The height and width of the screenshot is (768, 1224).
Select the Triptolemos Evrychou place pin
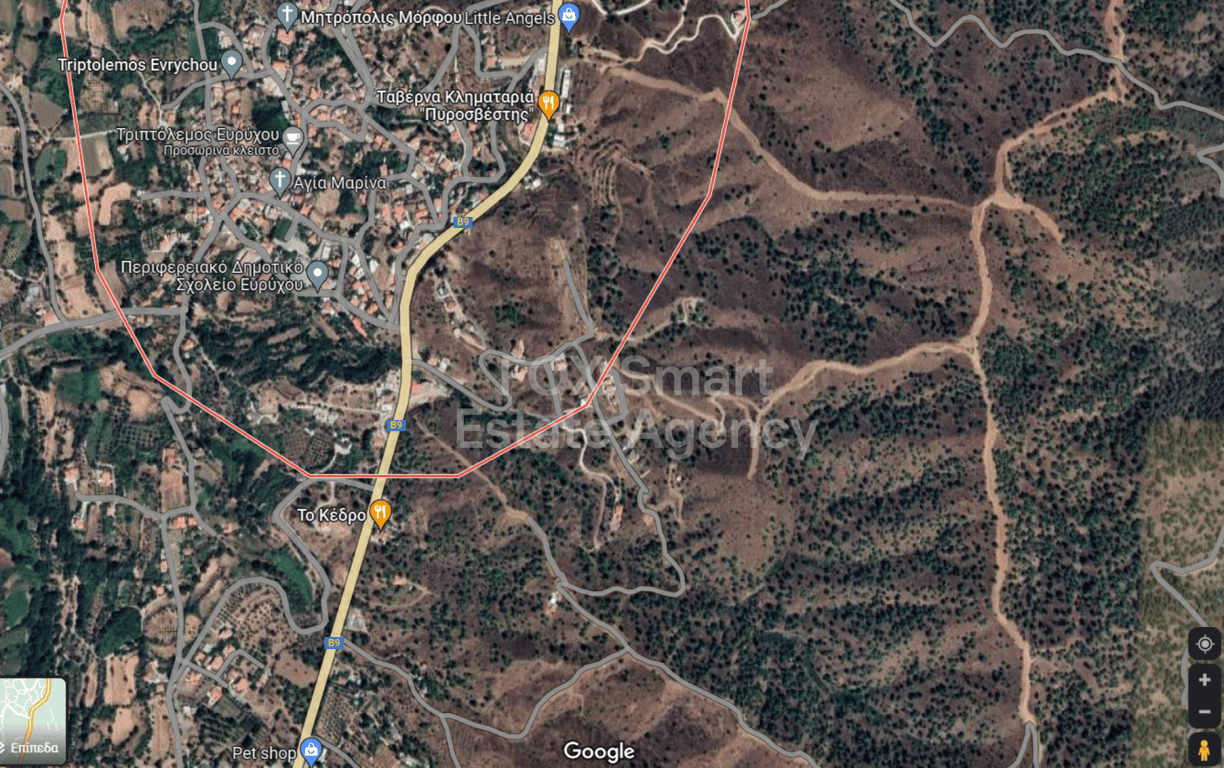pos(232,63)
